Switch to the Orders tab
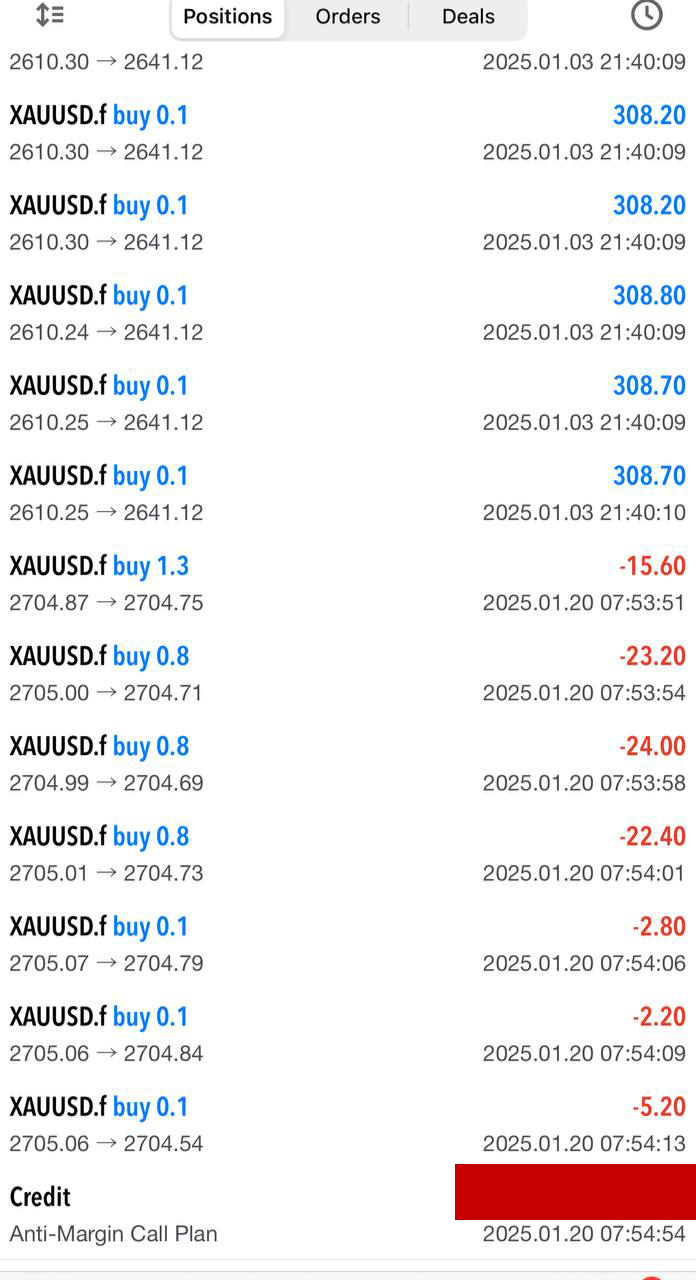 348,17
